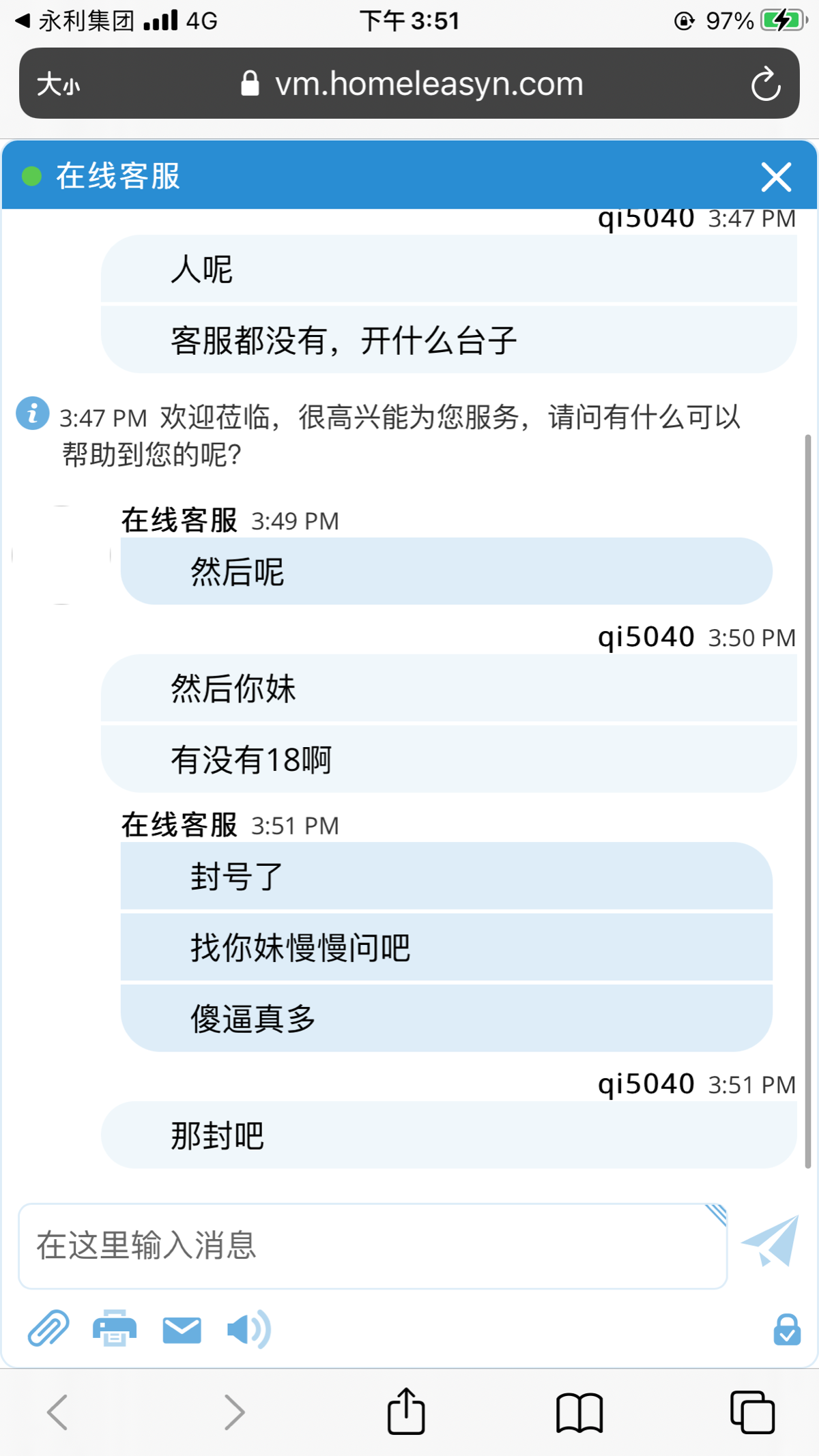Close the 在线客服 chat window
Image resolution: width=819 pixels, height=1456 pixels.
click(x=776, y=177)
